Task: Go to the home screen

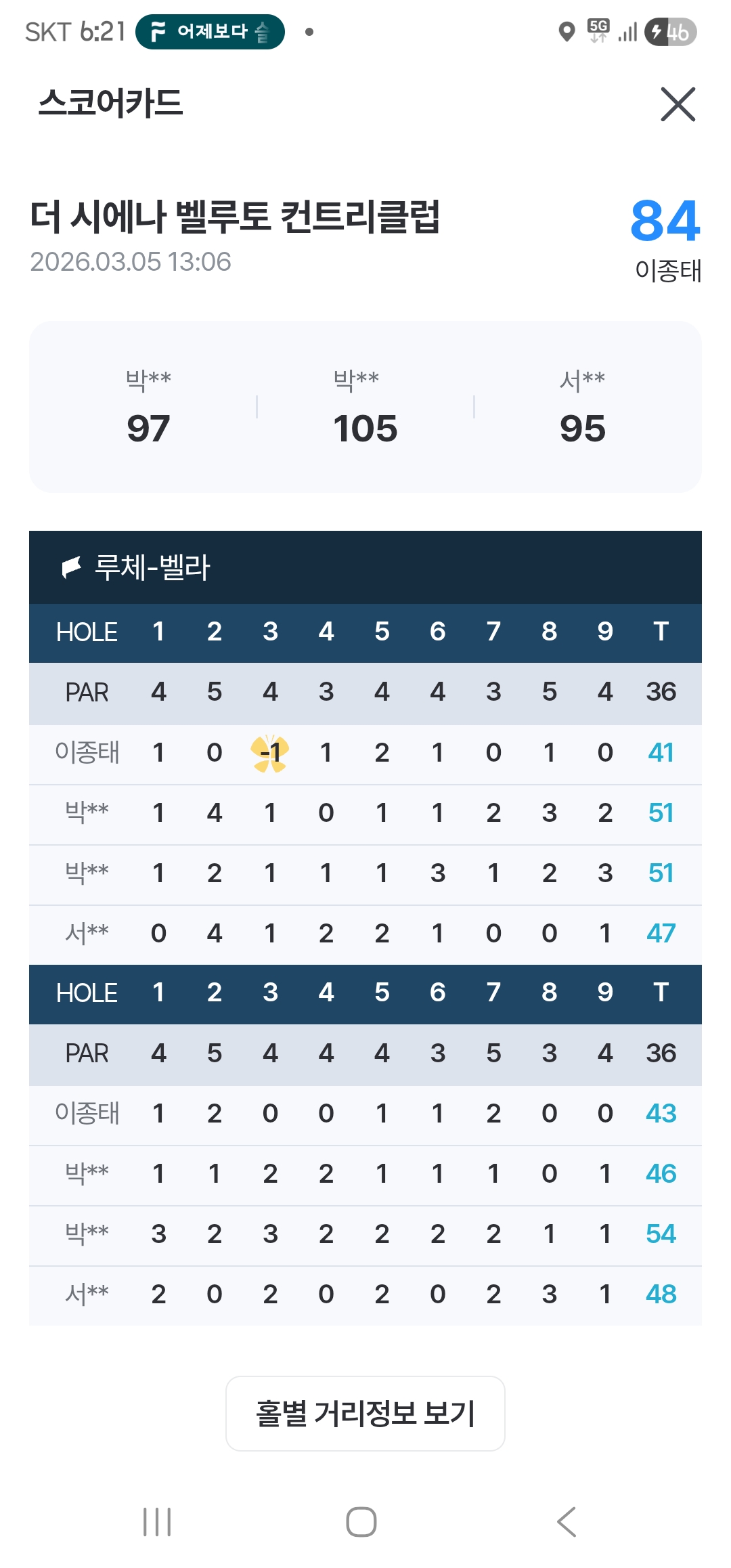Action: pyautogui.click(x=361, y=1522)
